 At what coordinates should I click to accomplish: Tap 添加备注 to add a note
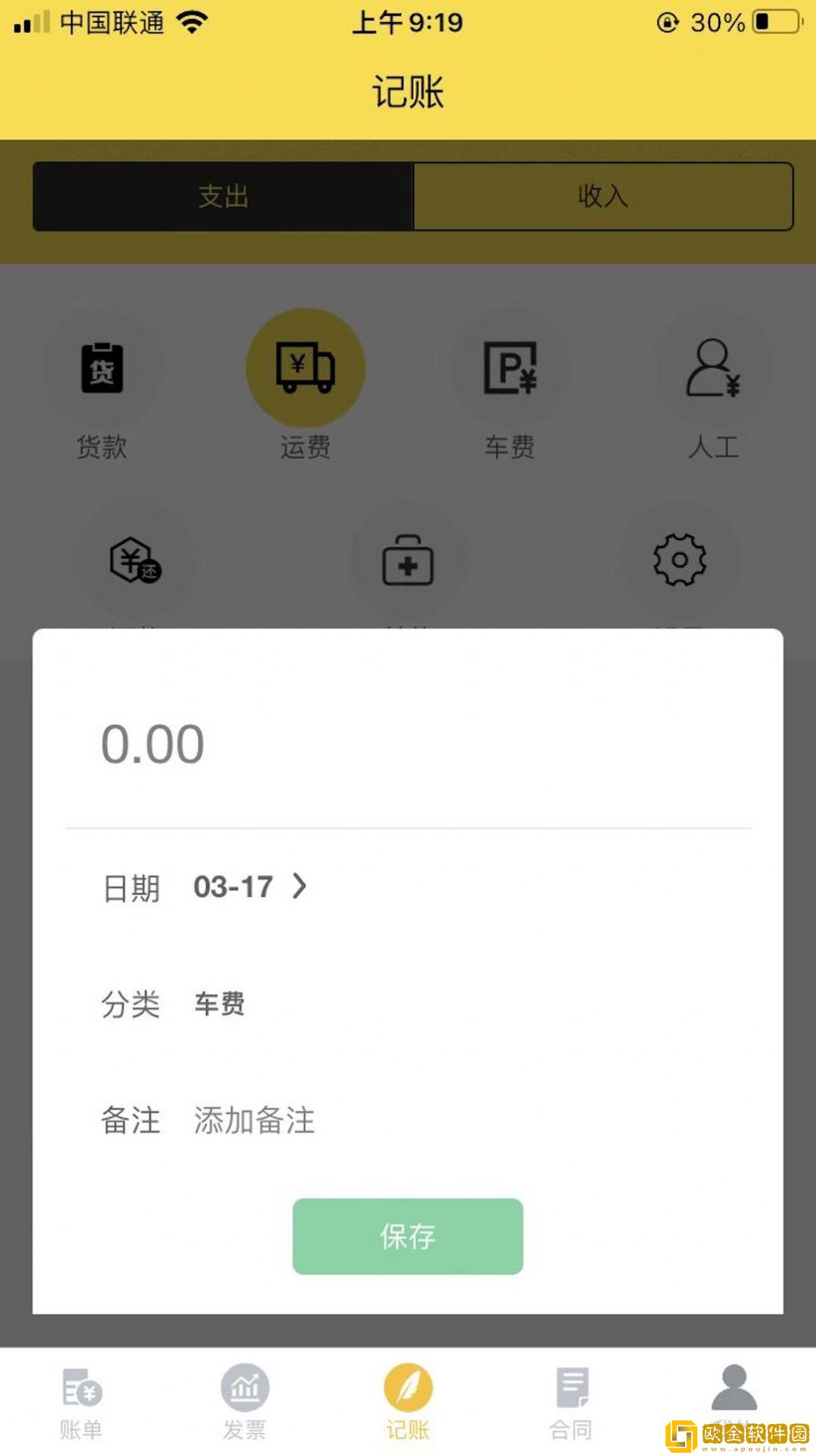[253, 1119]
